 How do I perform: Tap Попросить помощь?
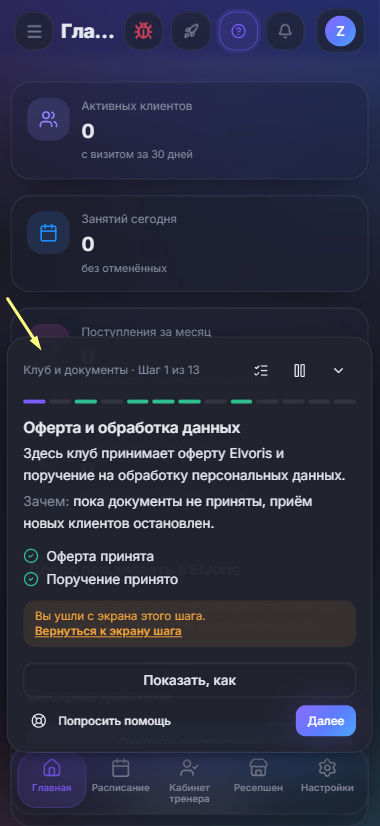tap(101, 721)
